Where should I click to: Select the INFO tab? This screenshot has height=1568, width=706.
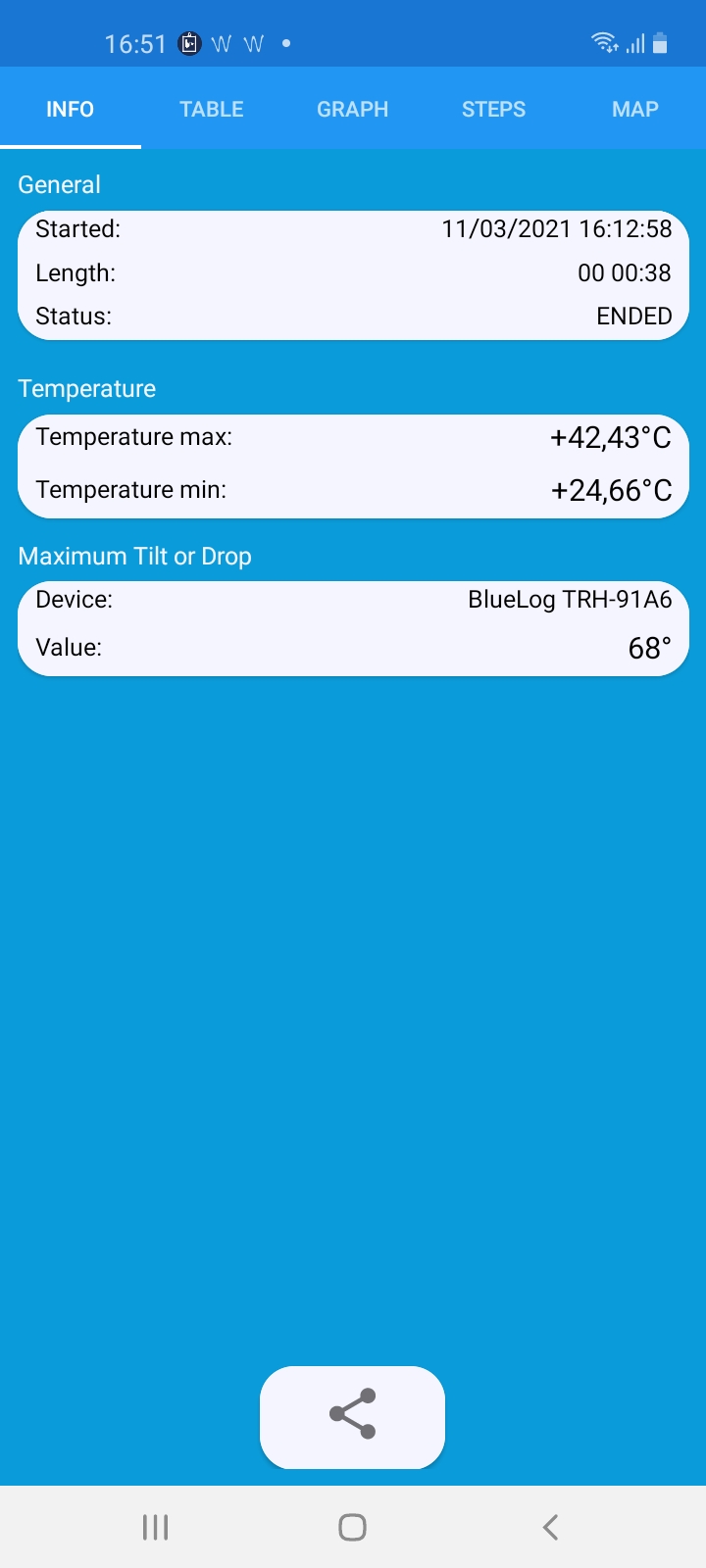tap(71, 109)
